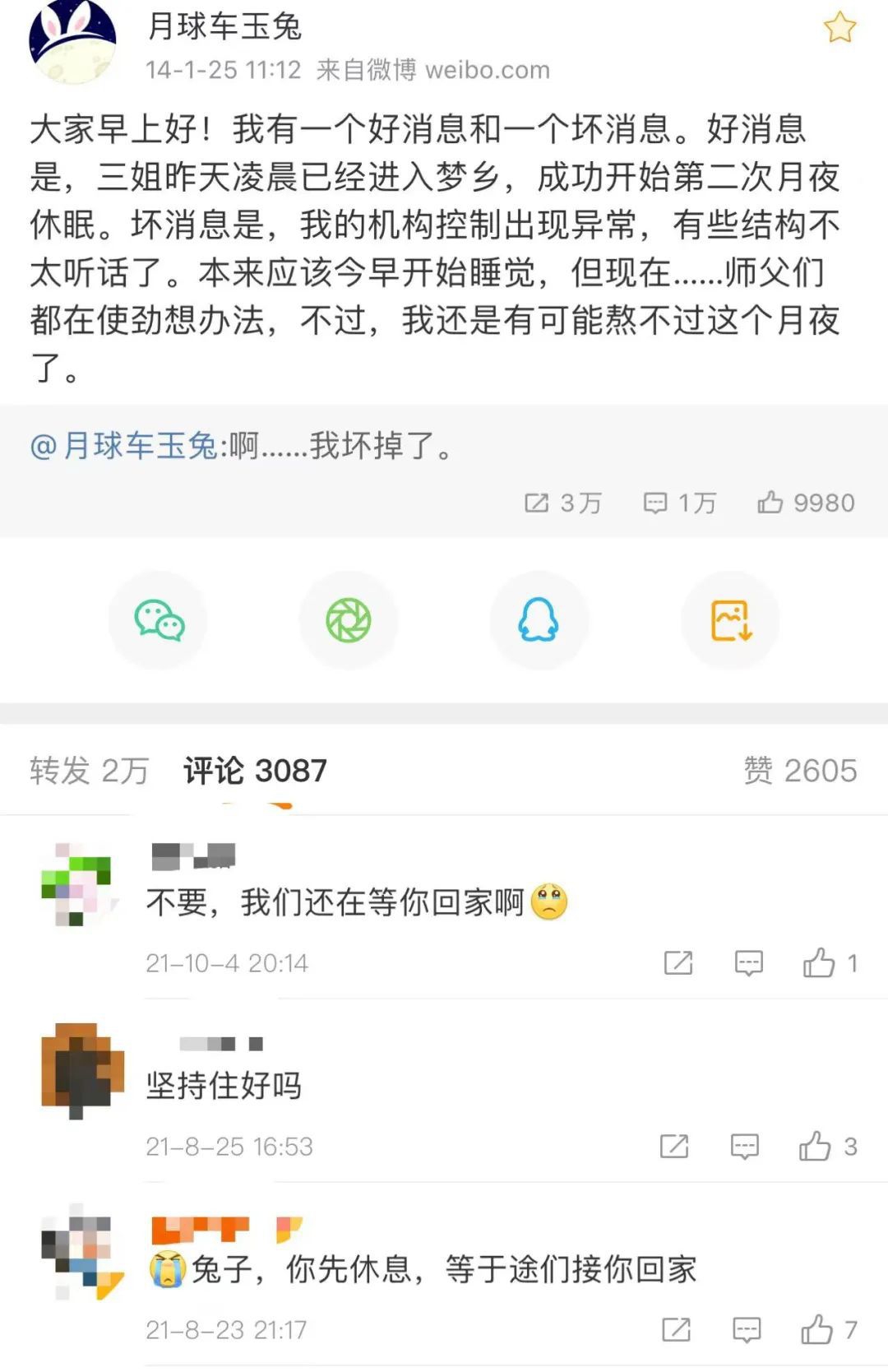
Task: Save the post as an image
Action: click(730, 620)
